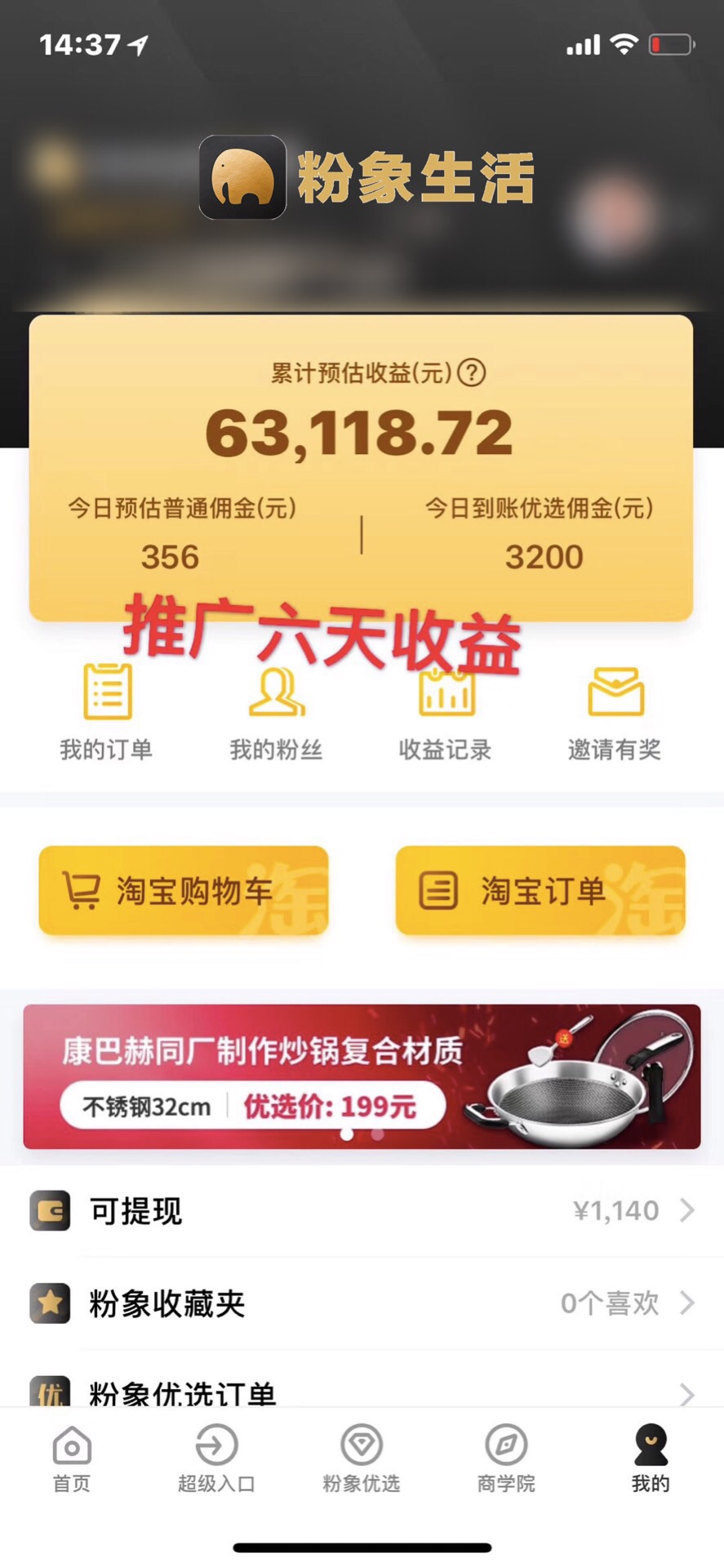Tap 邀请有奖 to invite friends
724x1568 pixels.
click(615, 712)
